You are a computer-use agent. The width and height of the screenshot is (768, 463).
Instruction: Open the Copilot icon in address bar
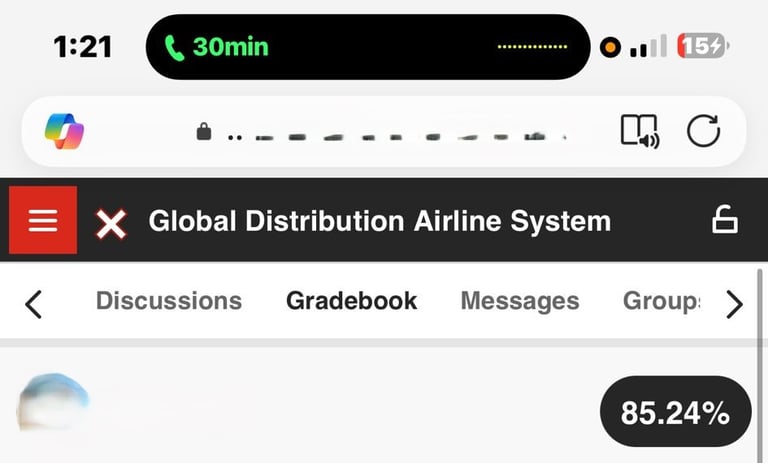pyautogui.click(x=65, y=131)
